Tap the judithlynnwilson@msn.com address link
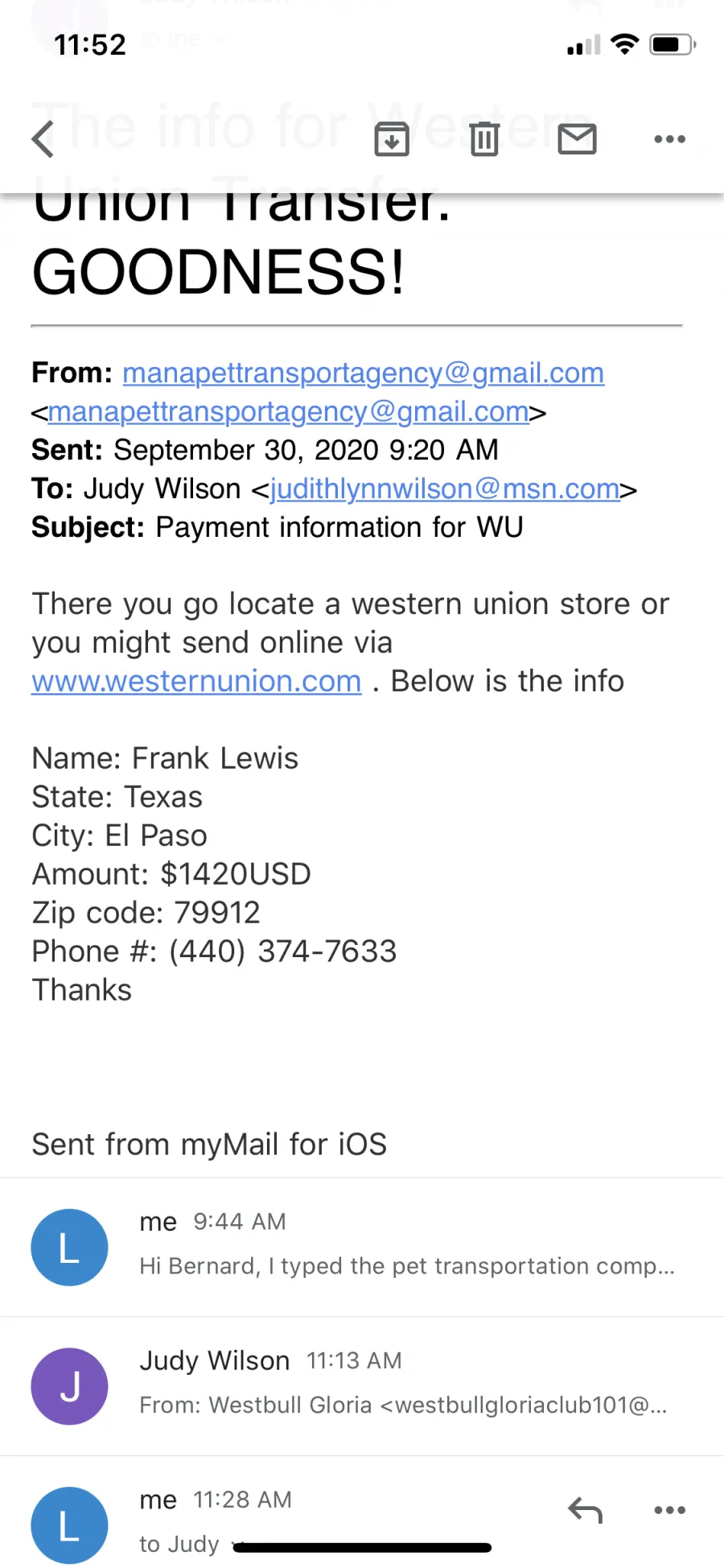 [445, 489]
